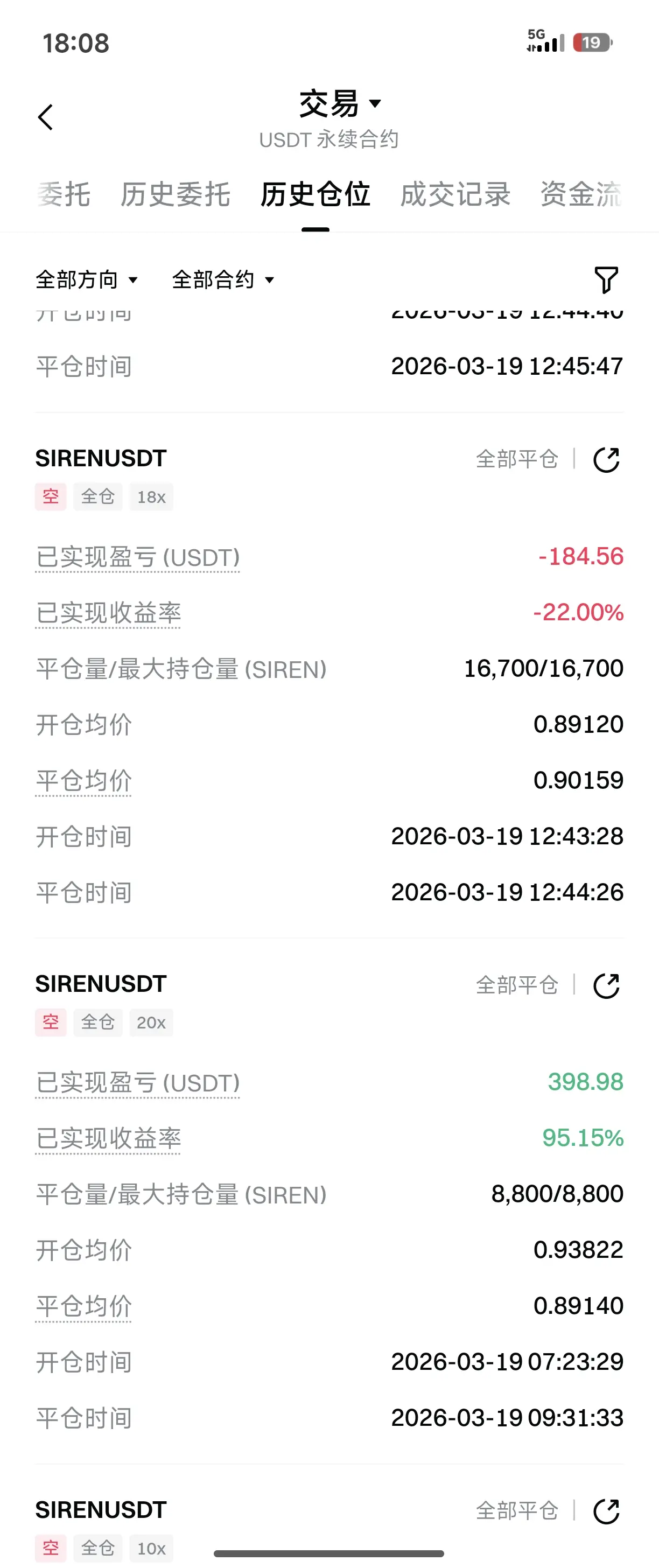The height and width of the screenshot is (1568, 659).
Task: Share the 20x SIRENUSDT position
Action: [606, 985]
